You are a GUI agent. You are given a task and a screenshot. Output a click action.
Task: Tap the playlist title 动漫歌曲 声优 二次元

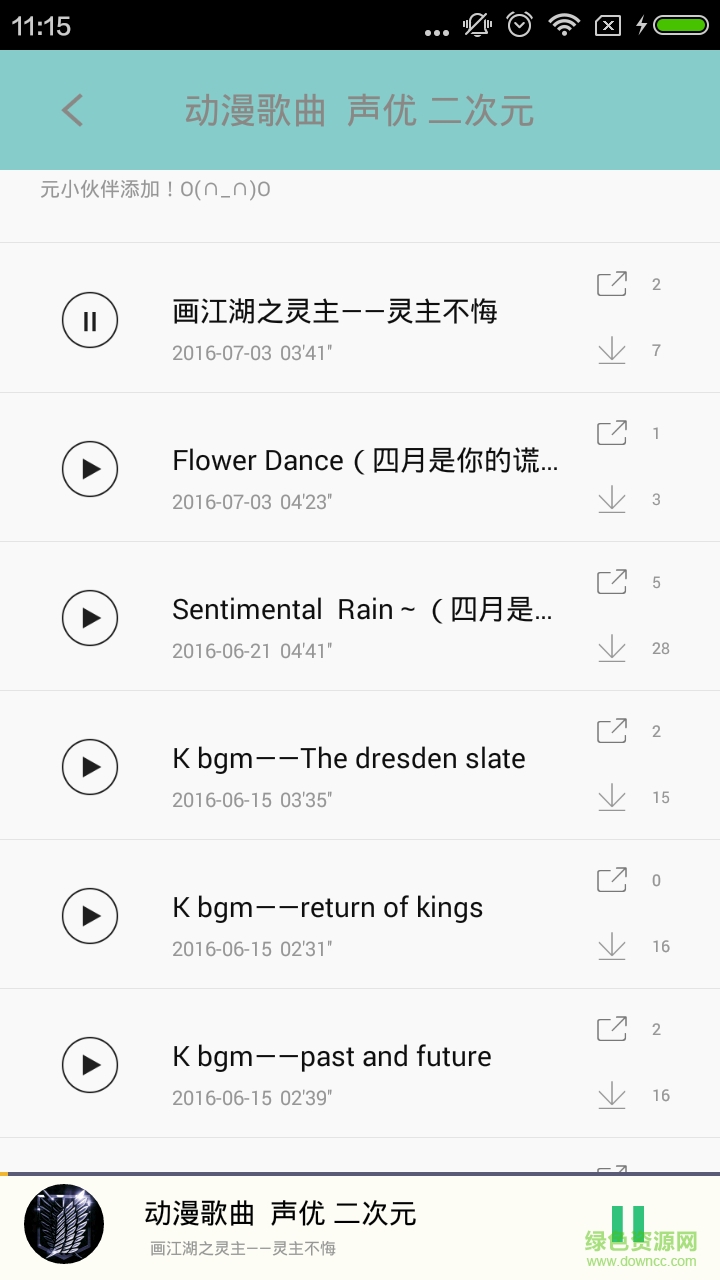pos(360,110)
